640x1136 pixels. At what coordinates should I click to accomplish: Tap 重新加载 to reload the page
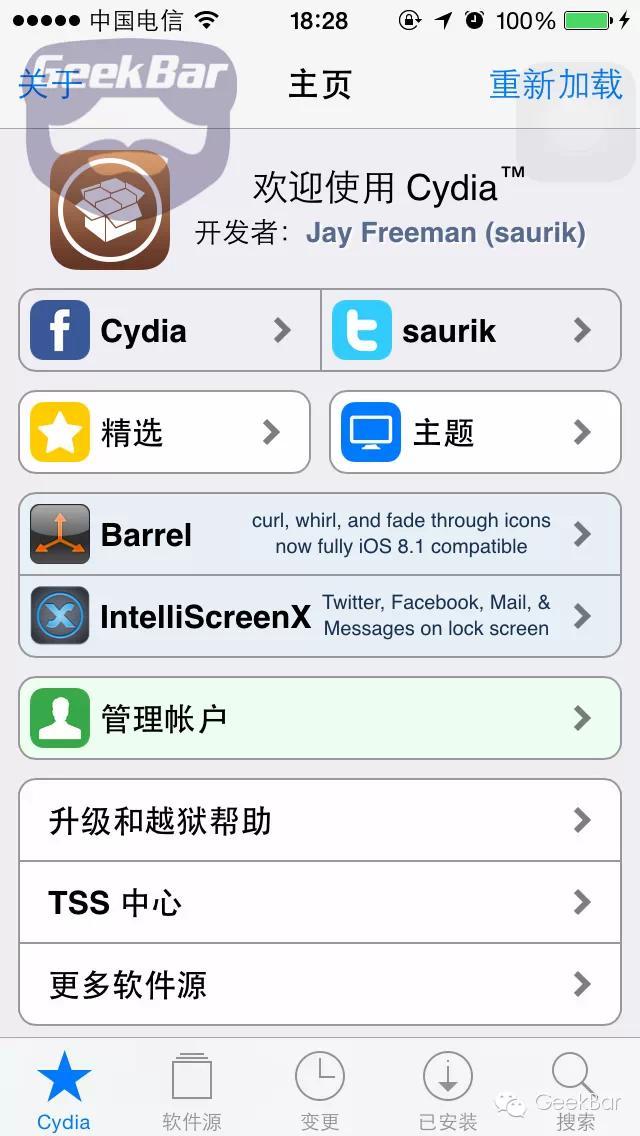[556, 84]
